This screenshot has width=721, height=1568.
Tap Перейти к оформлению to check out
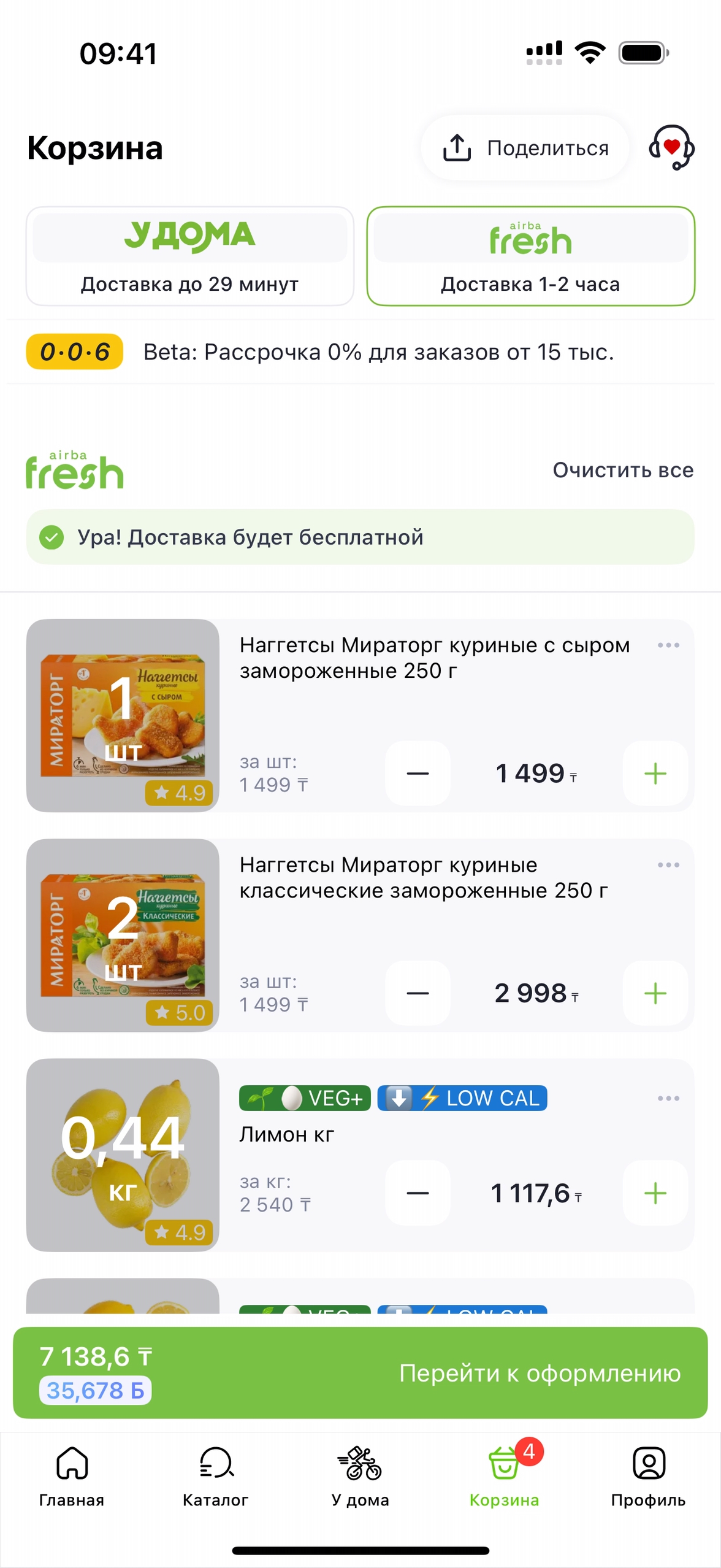(540, 1373)
